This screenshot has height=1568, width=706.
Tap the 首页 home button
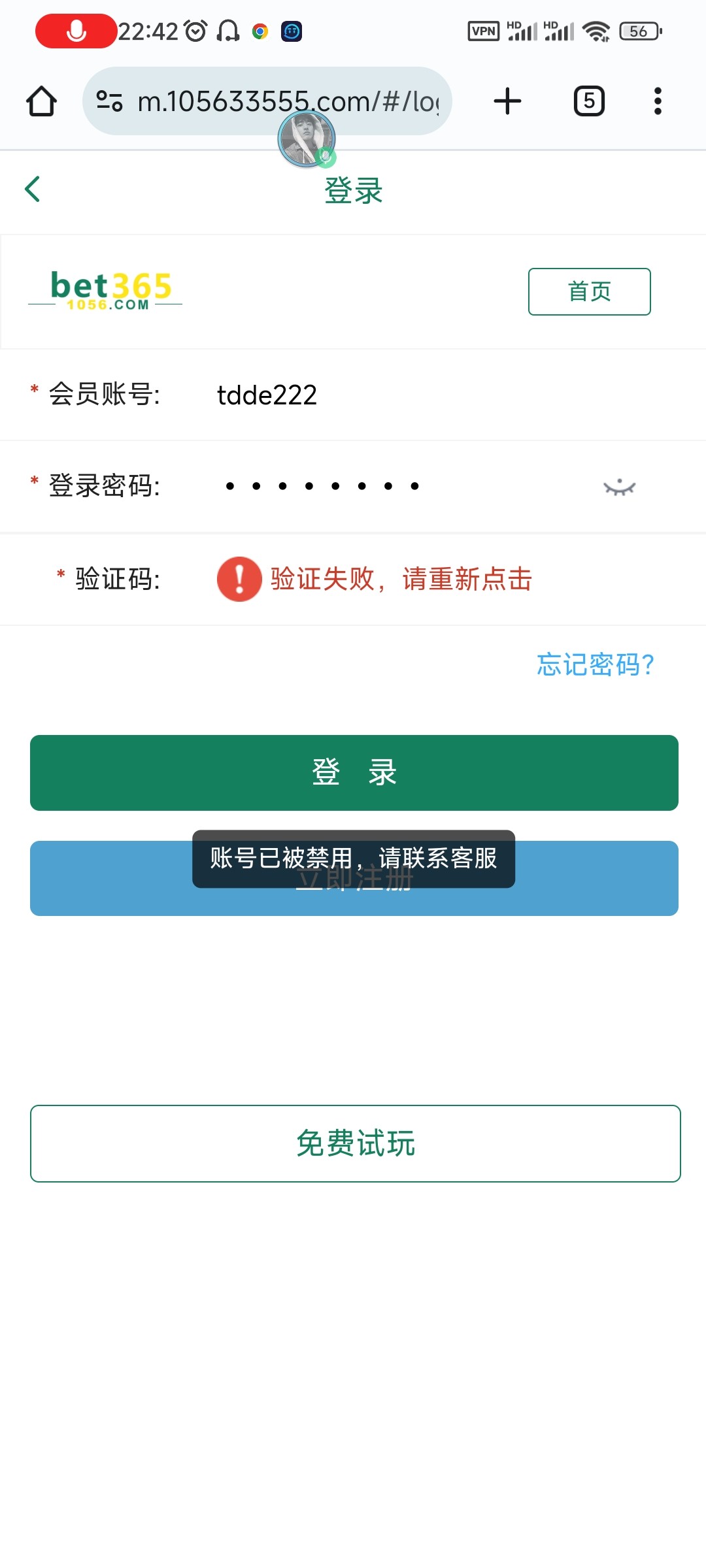[589, 291]
